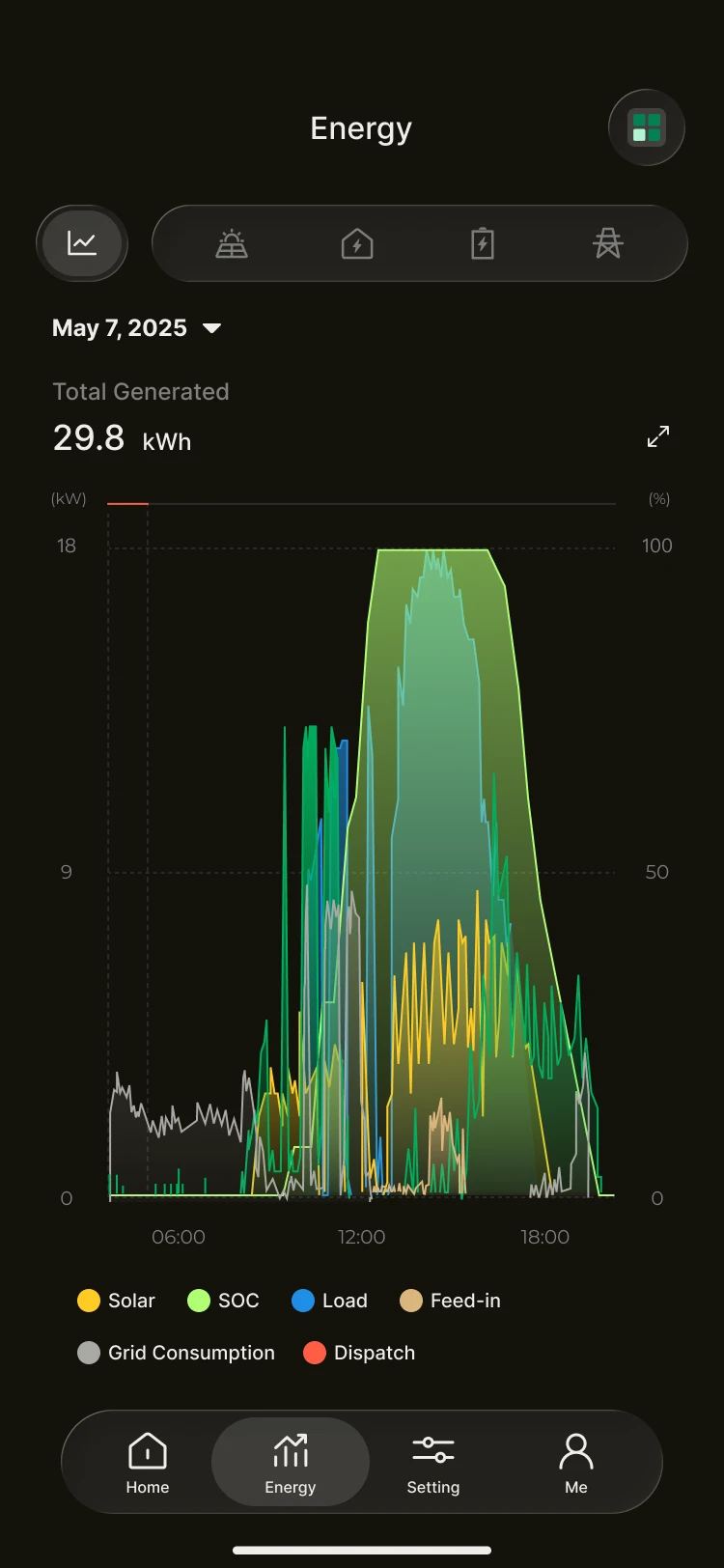
Task: Select the line chart overview tab
Action: [82, 243]
